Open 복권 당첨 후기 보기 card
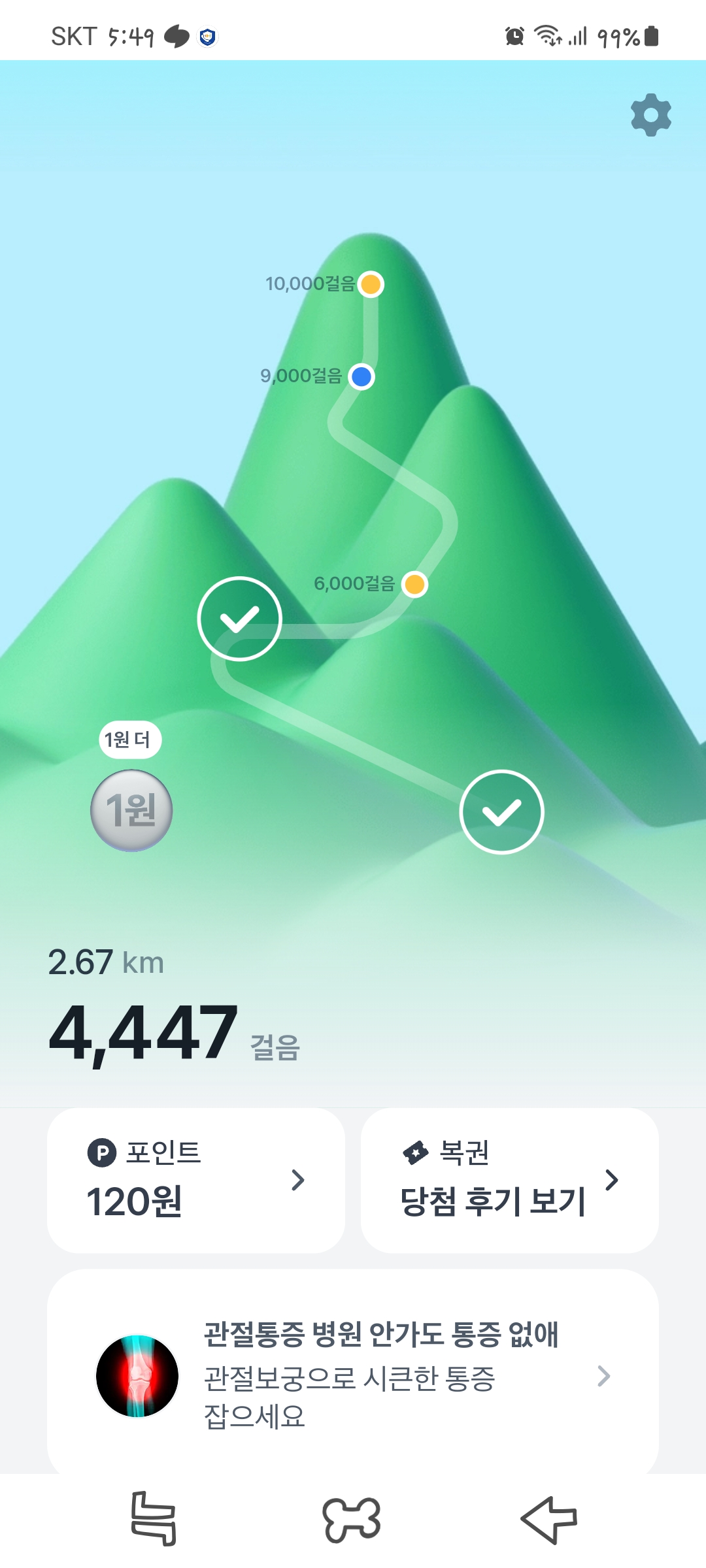This screenshot has height=1568, width=706. click(x=509, y=1180)
